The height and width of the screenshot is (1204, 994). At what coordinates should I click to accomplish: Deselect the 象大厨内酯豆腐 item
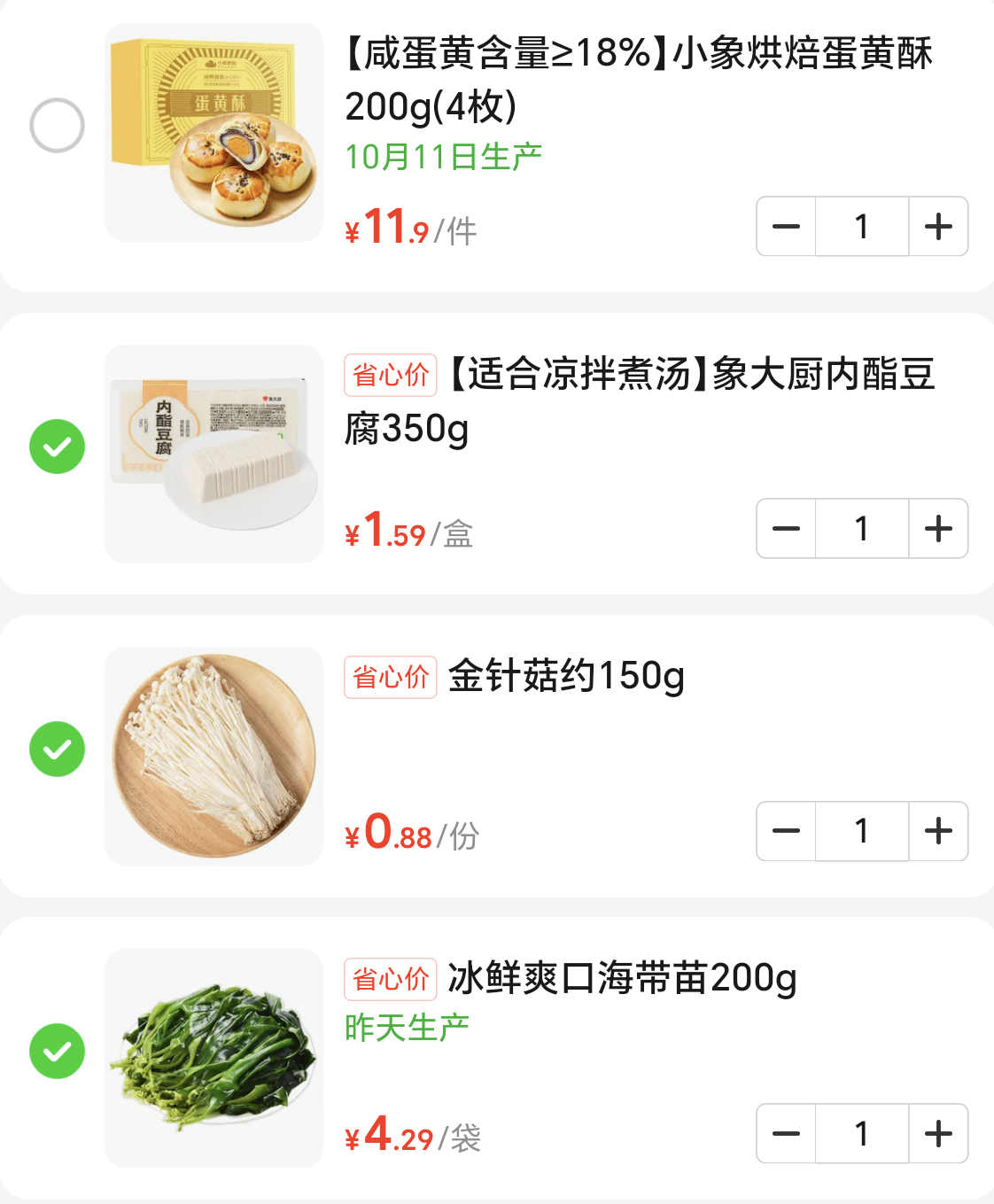pos(57,447)
